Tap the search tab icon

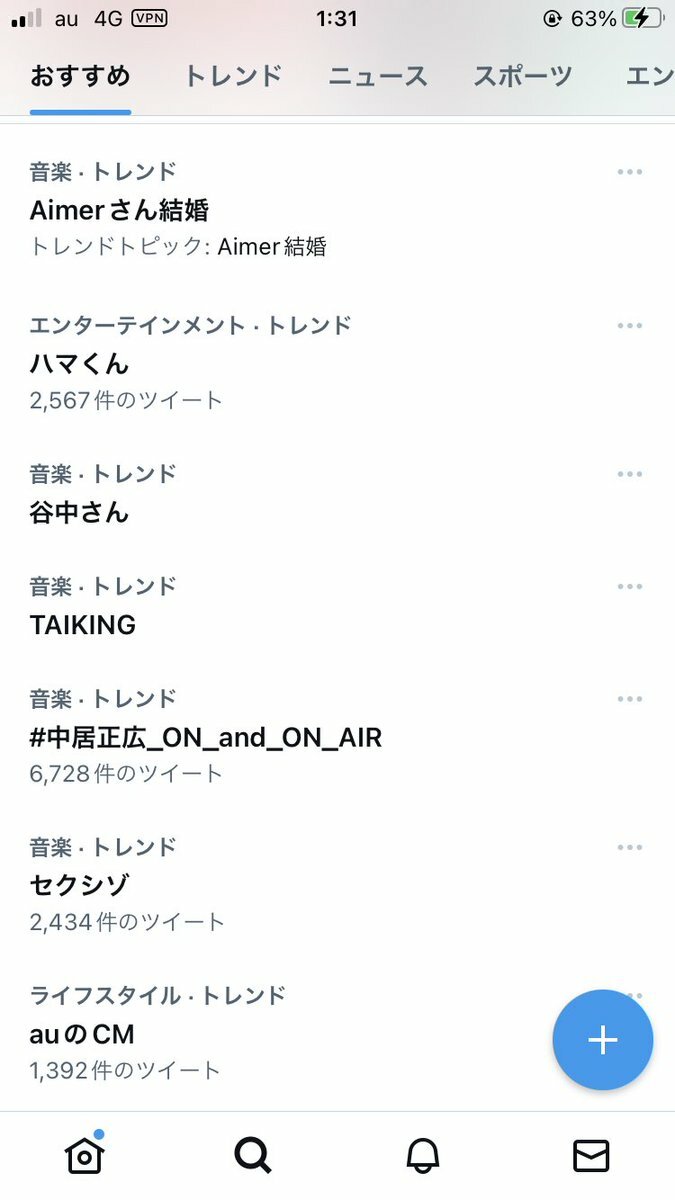tap(253, 1156)
